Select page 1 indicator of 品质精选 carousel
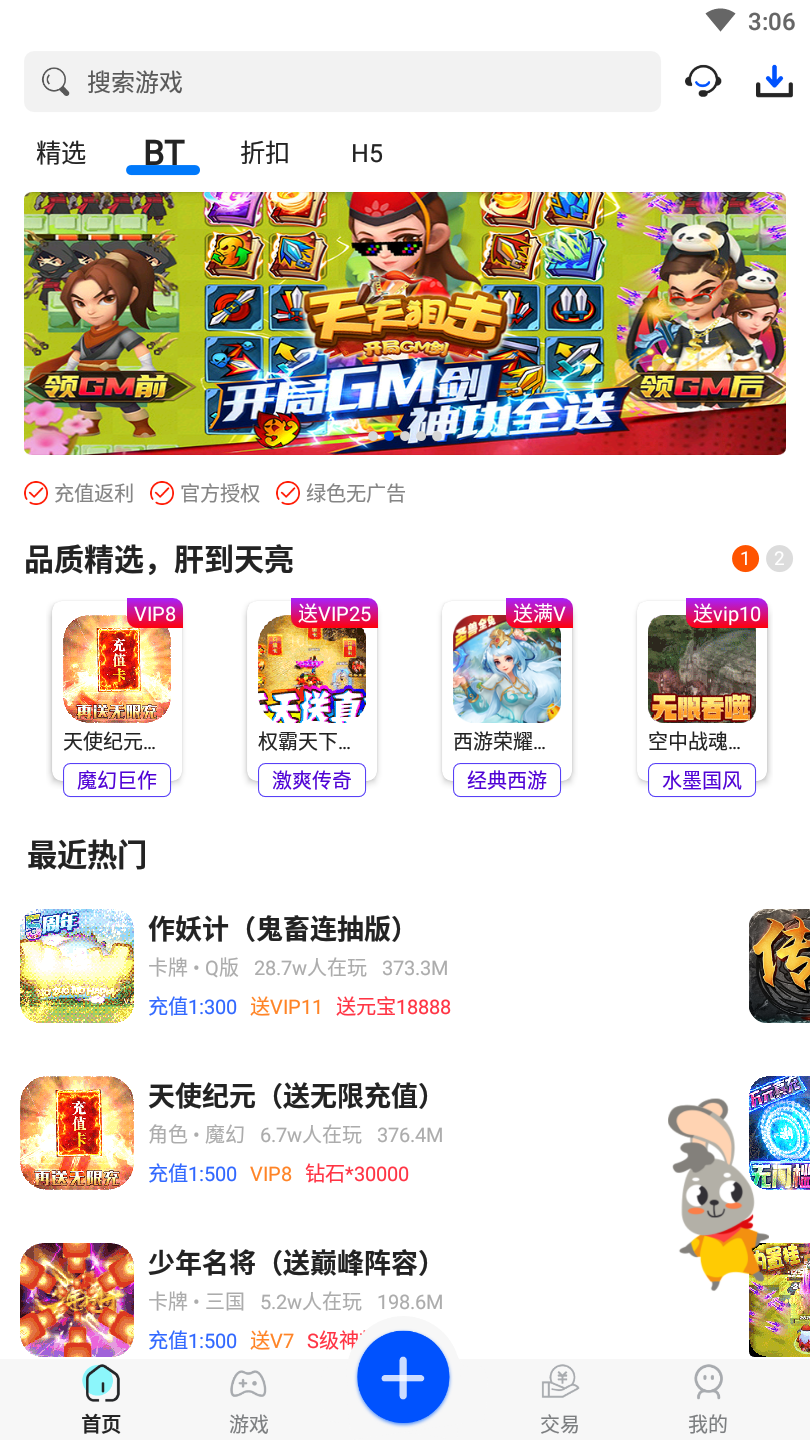This screenshot has width=810, height=1440. click(745, 559)
